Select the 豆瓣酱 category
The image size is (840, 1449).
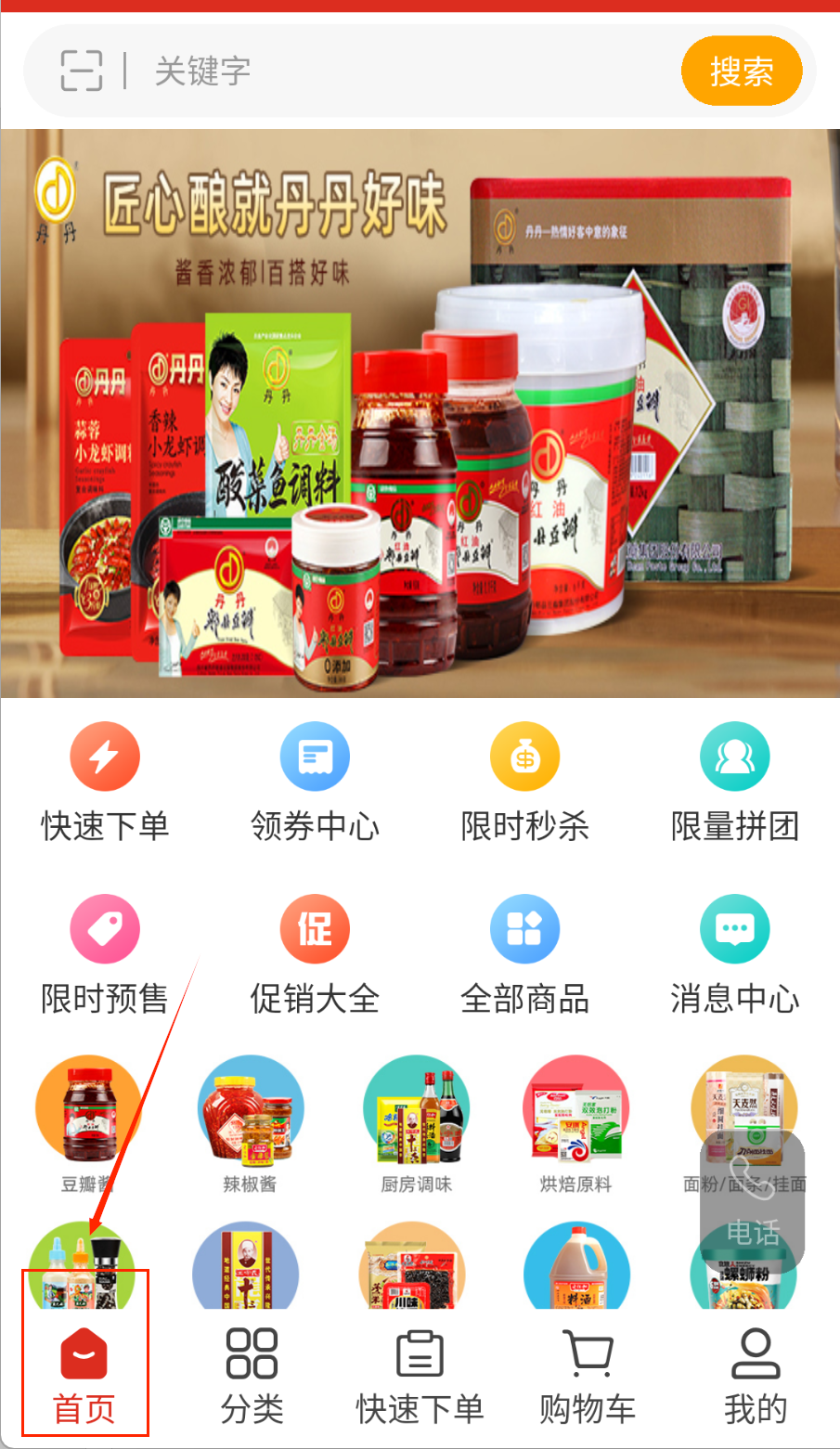(x=88, y=1123)
